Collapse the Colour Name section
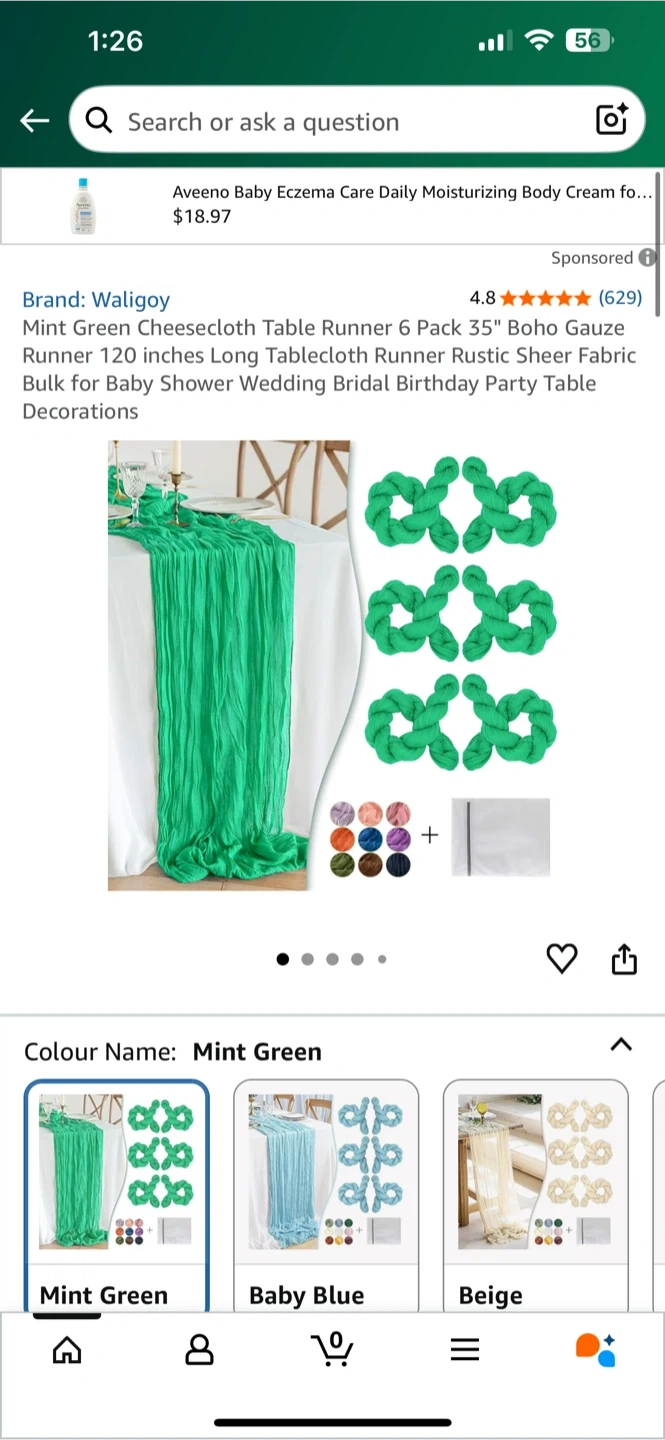The width and height of the screenshot is (665, 1440). [x=621, y=1045]
